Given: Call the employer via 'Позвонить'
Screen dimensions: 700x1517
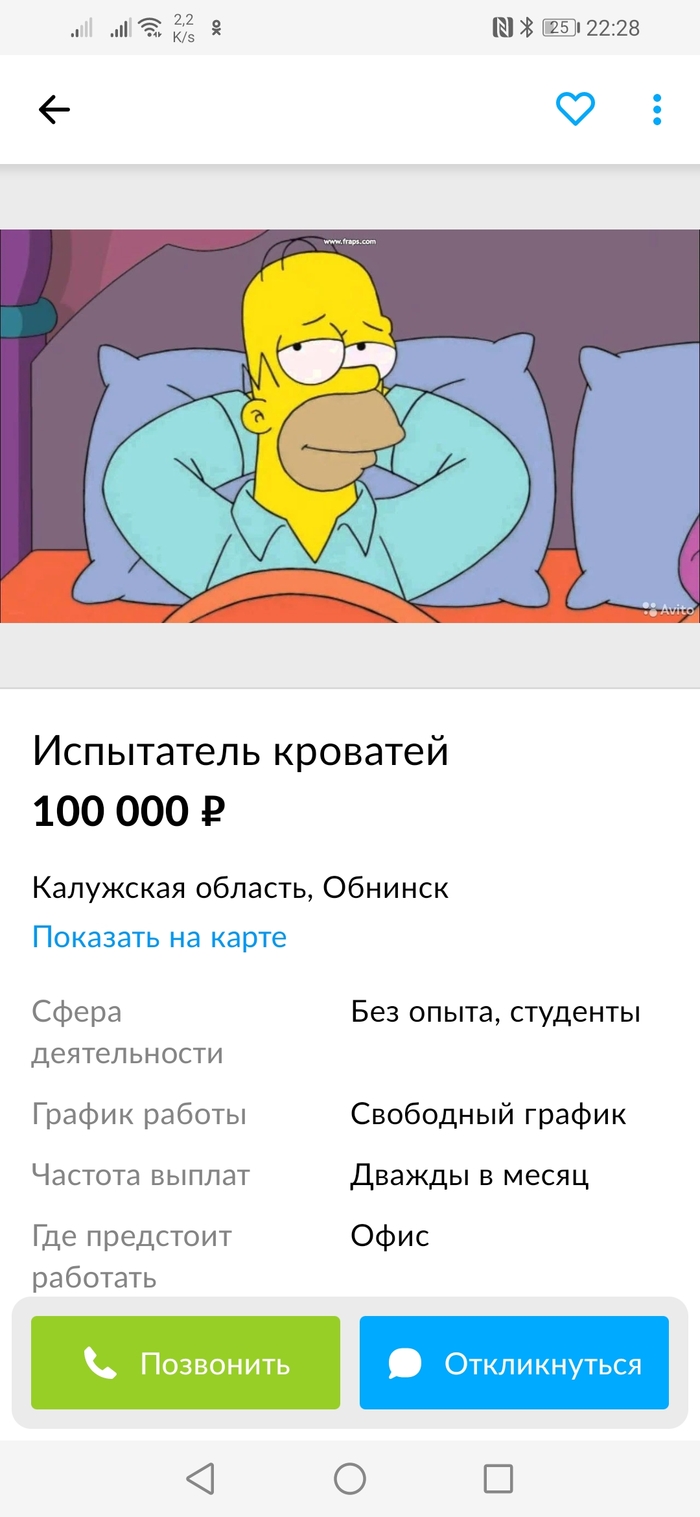Looking at the screenshot, I should (x=186, y=1363).
